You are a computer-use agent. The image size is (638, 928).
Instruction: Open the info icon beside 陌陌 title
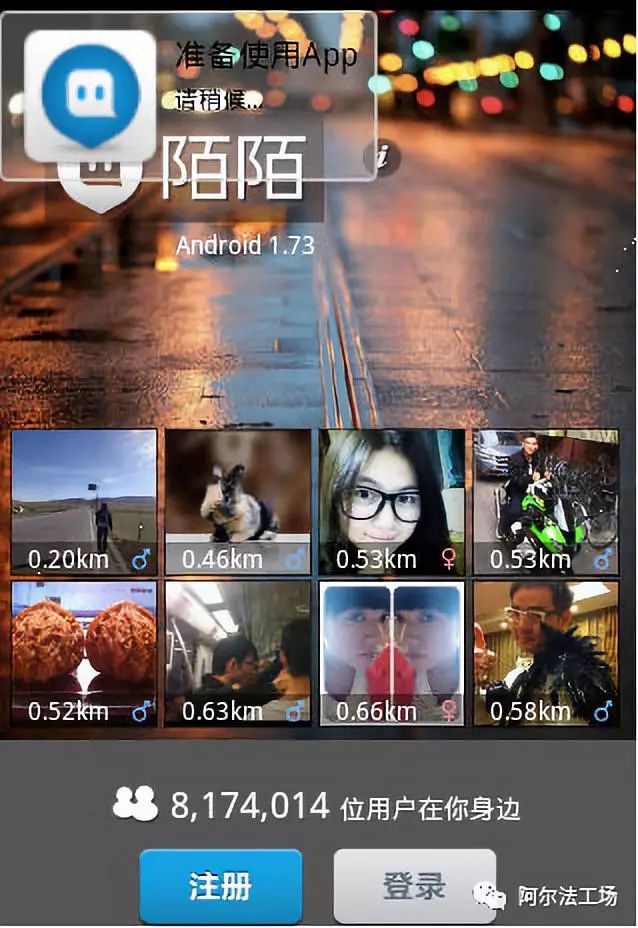pos(381,156)
